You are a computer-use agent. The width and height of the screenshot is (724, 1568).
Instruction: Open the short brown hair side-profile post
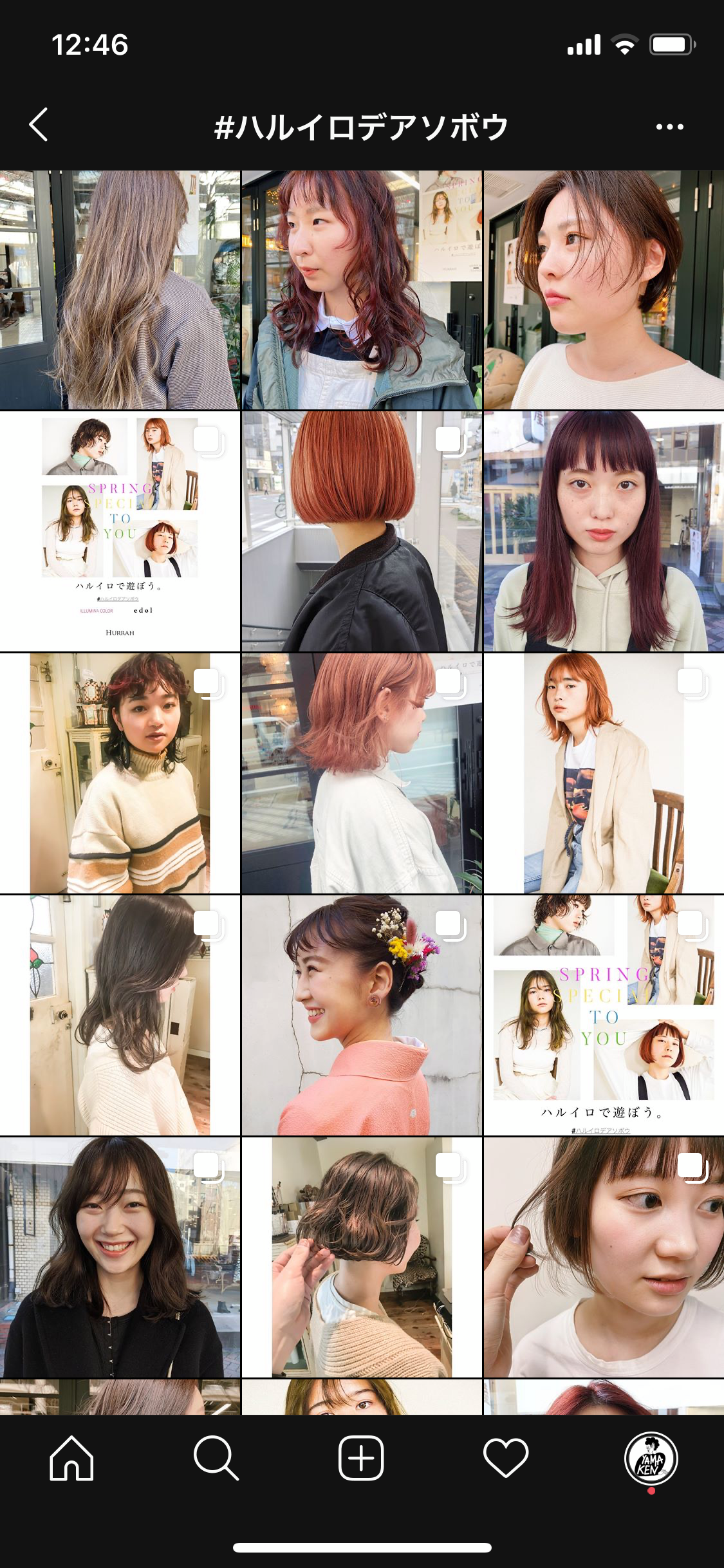[x=604, y=290]
